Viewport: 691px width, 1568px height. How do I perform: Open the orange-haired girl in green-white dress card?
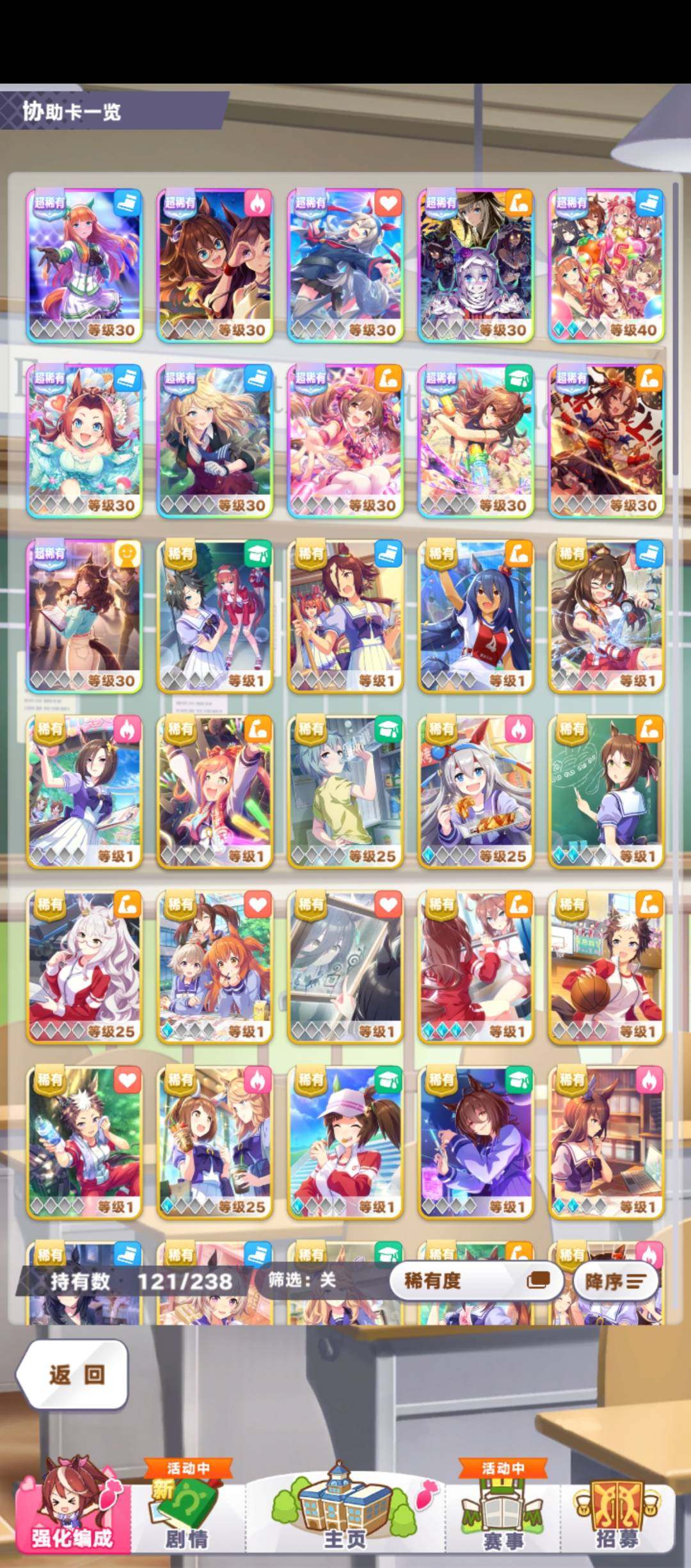(84, 265)
